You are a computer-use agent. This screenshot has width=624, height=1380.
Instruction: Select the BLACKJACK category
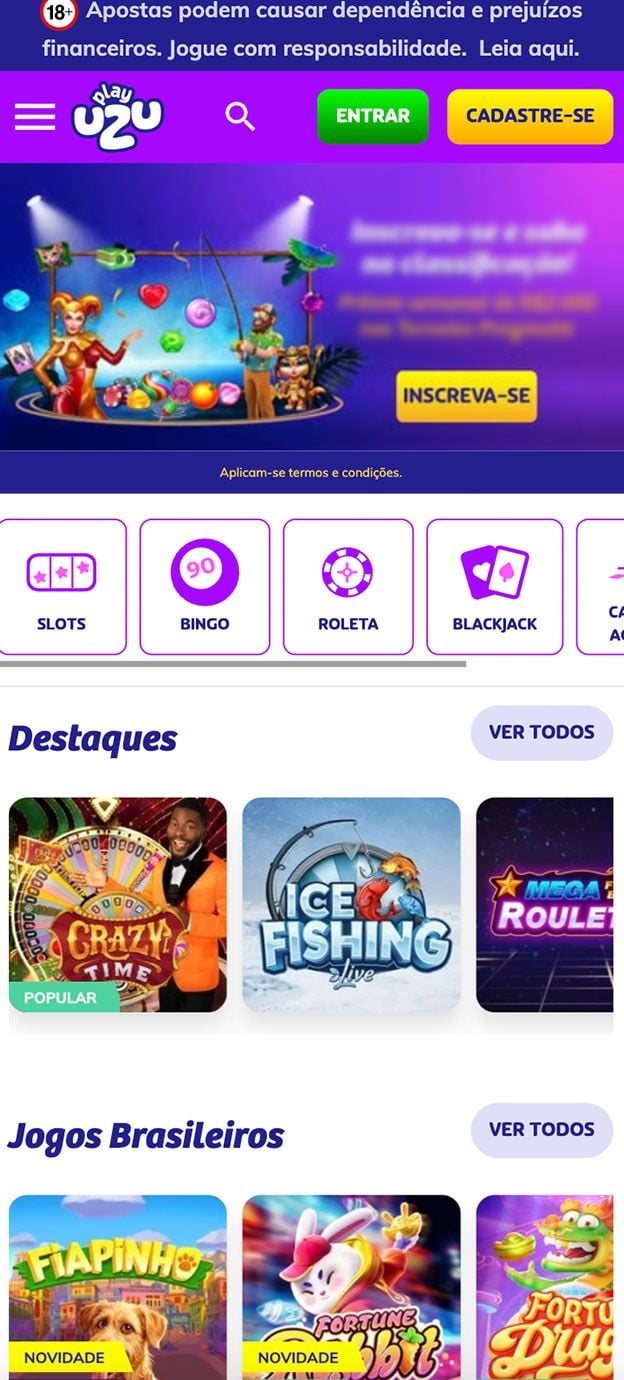pos(494,587)
